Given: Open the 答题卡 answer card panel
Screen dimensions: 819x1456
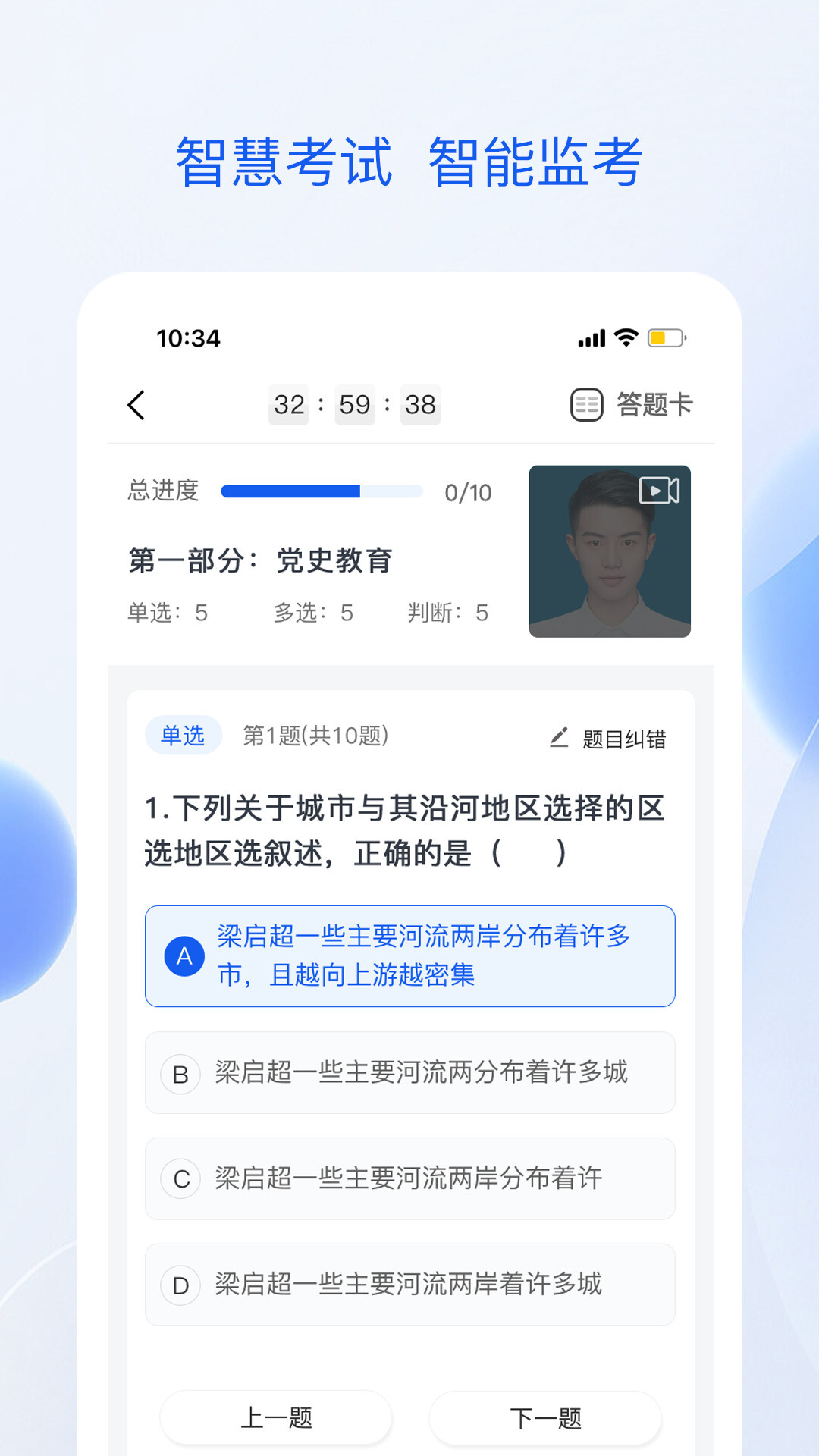Looking at the screenshot, I should 636,406.
